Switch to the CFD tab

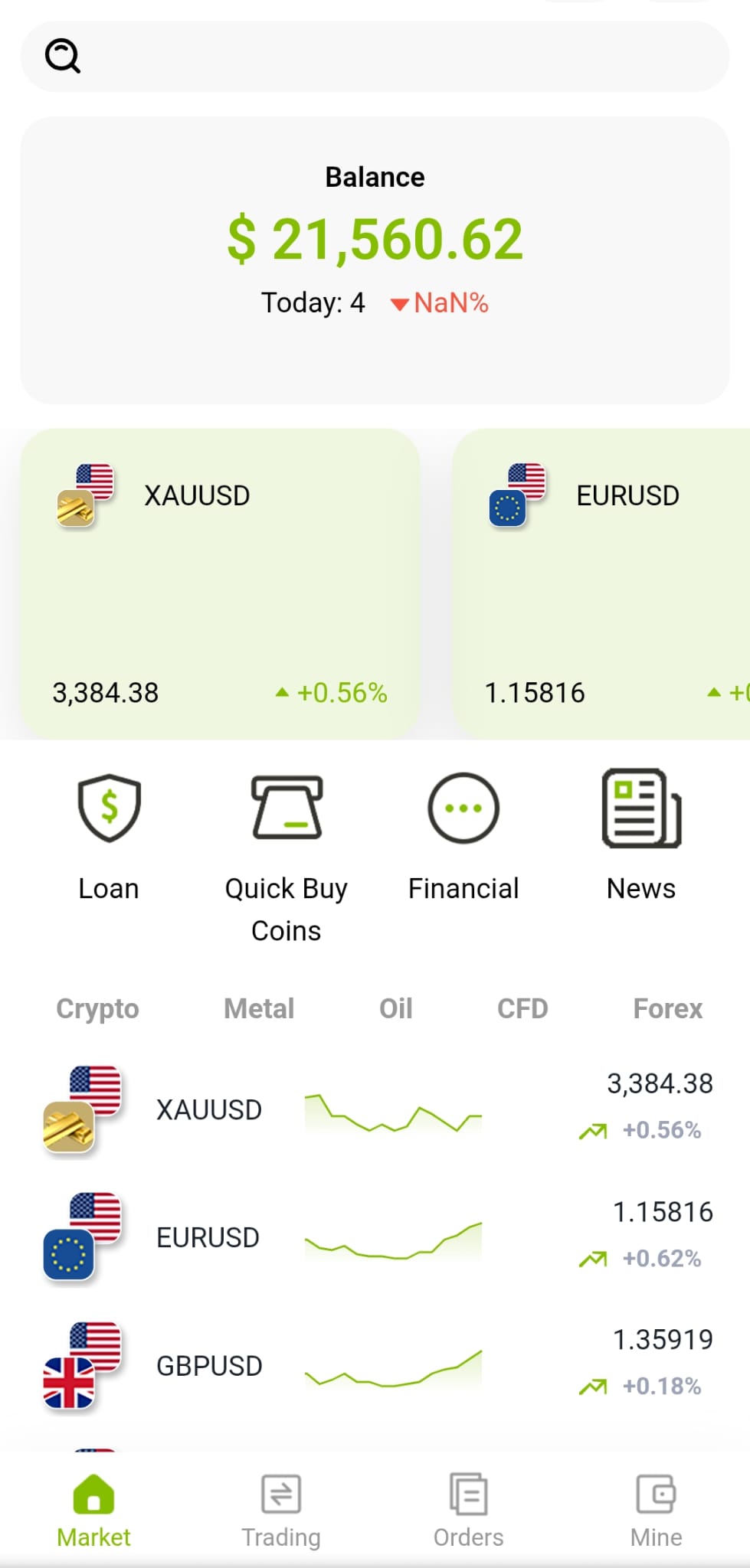[x=522, y=1008]
